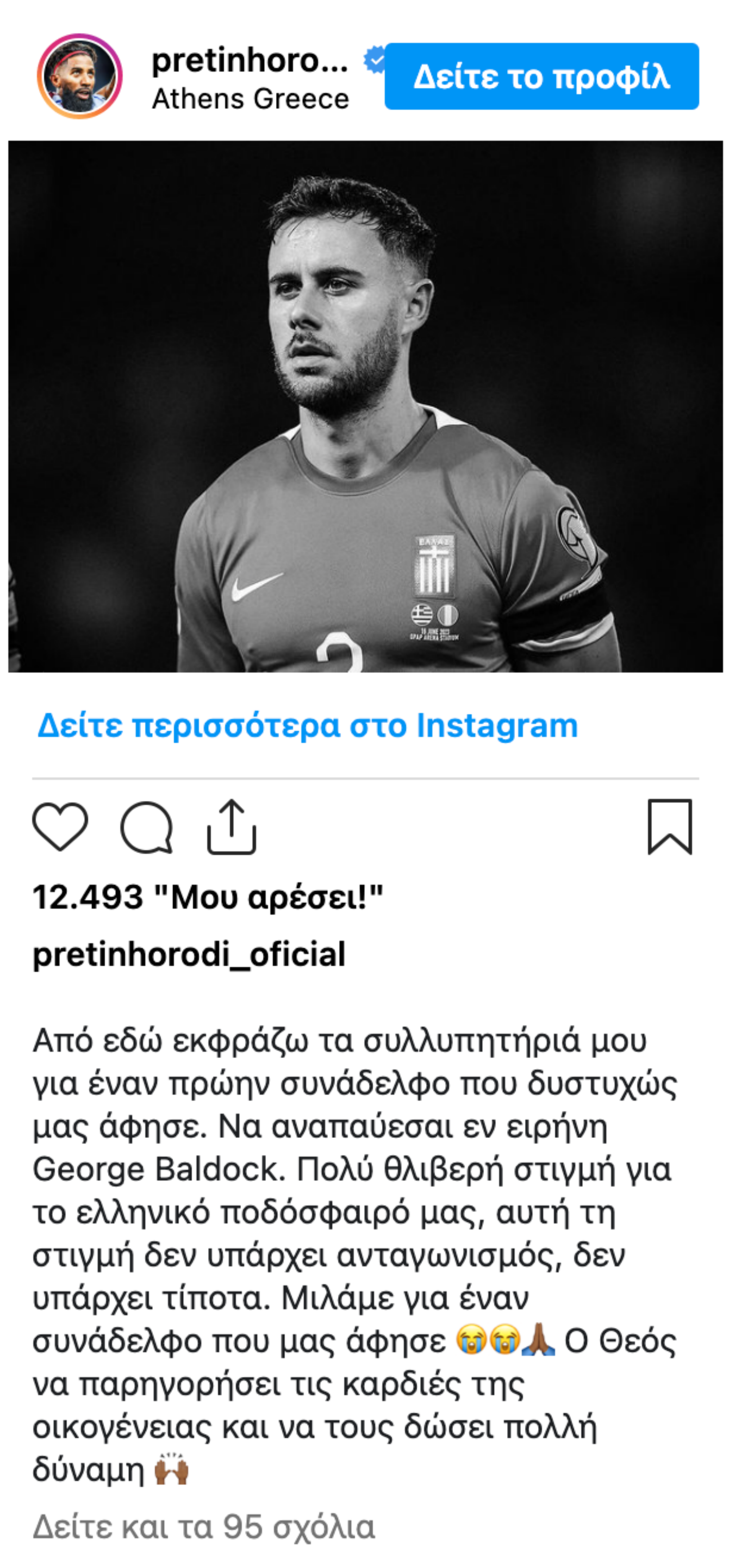Screen dimensions: 729x1568
Task: Open the pretinhorodi_oficial username link
Action: [189, 954]
